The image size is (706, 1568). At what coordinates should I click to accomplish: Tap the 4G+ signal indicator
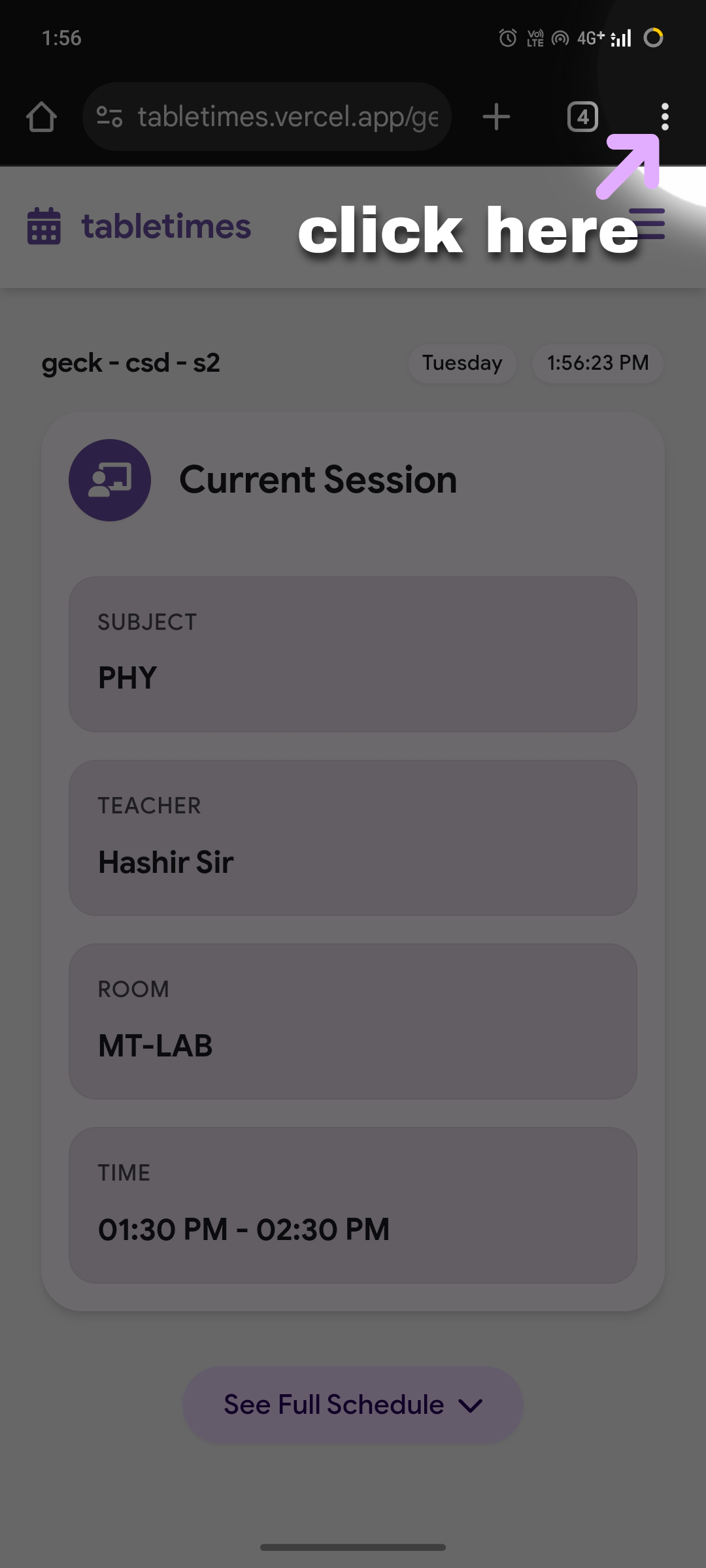[587, 38]
